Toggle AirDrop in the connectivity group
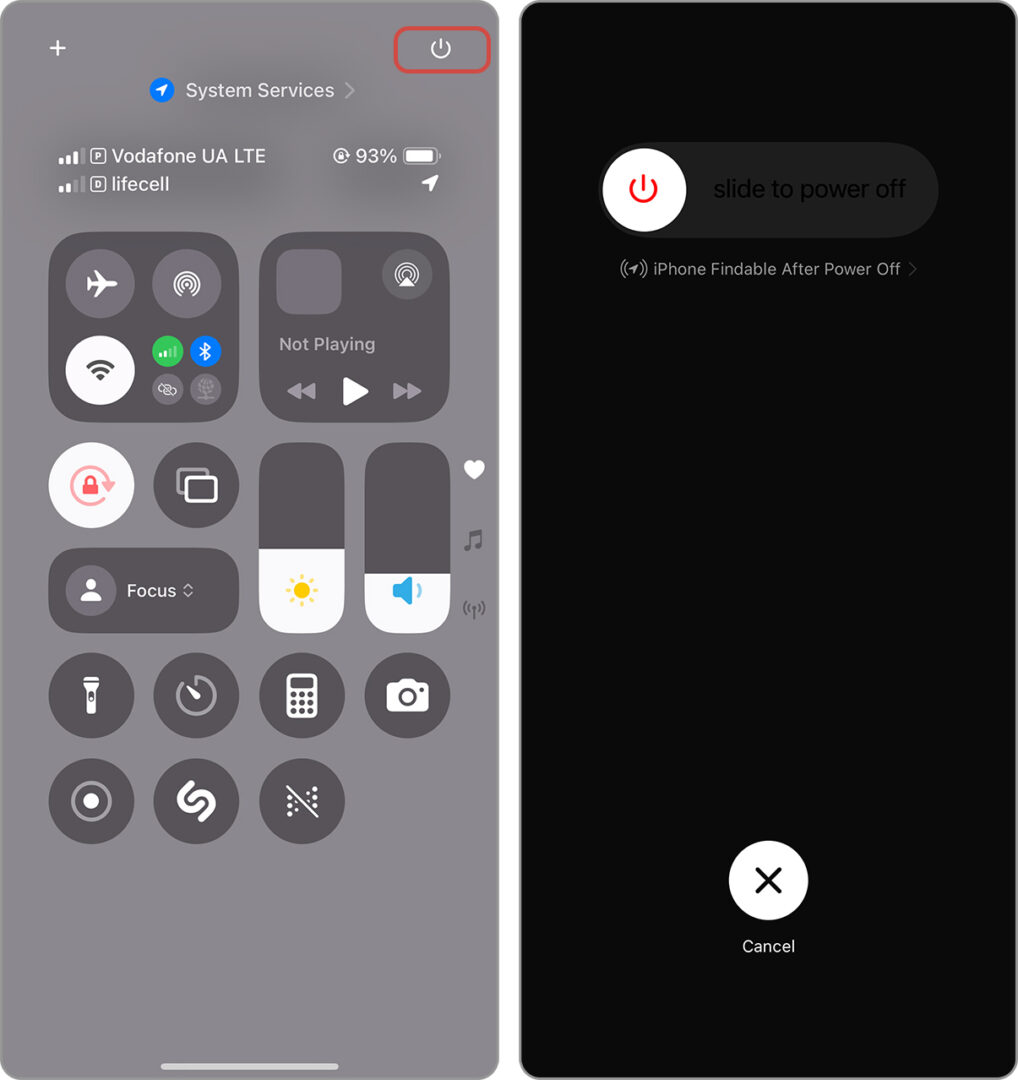Image resolution: width=1018 pixels, height=1080 pixels. point(186,284)
